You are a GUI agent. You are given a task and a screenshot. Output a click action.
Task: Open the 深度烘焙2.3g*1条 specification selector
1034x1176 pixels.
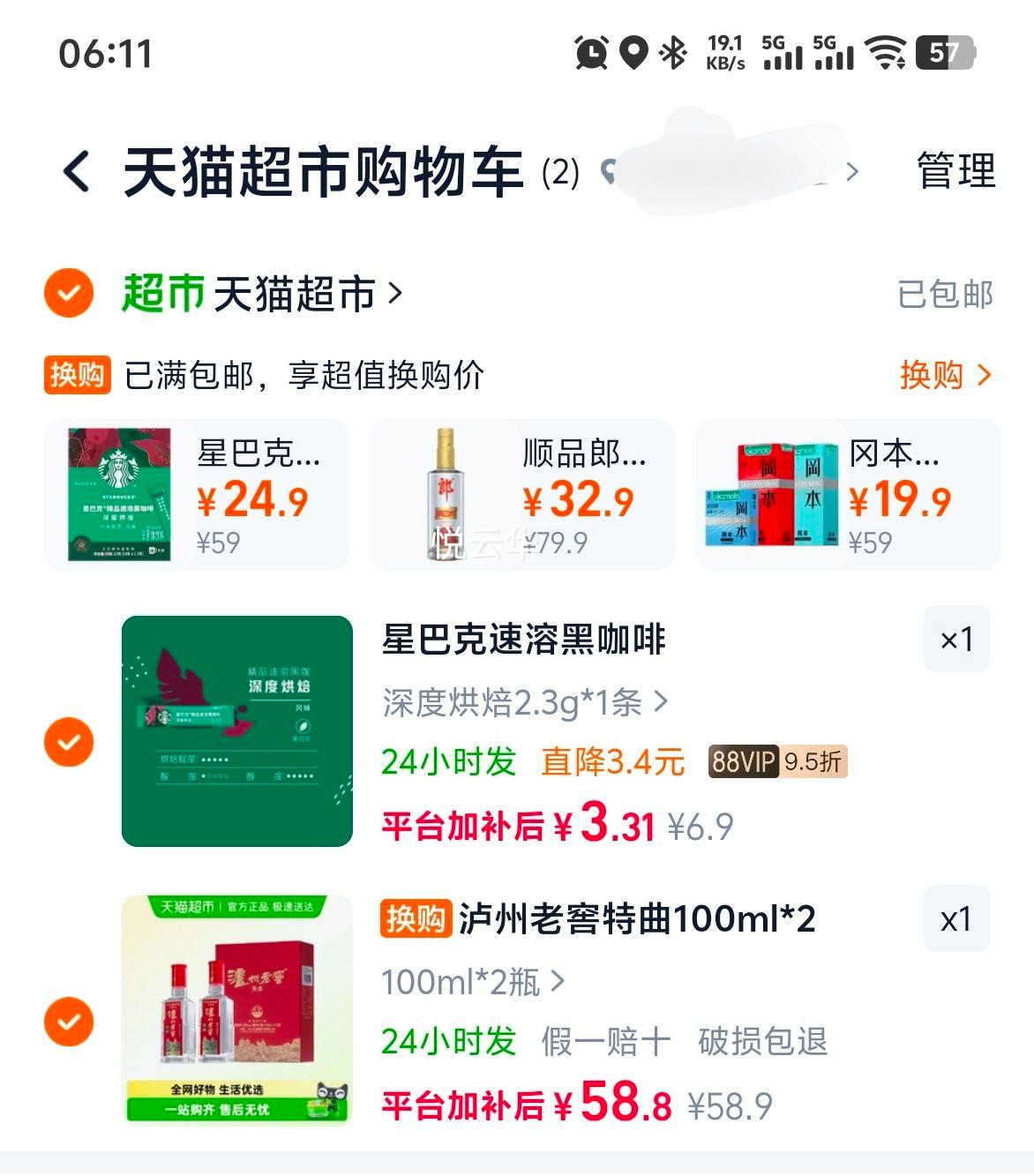(x=522, y=701)
